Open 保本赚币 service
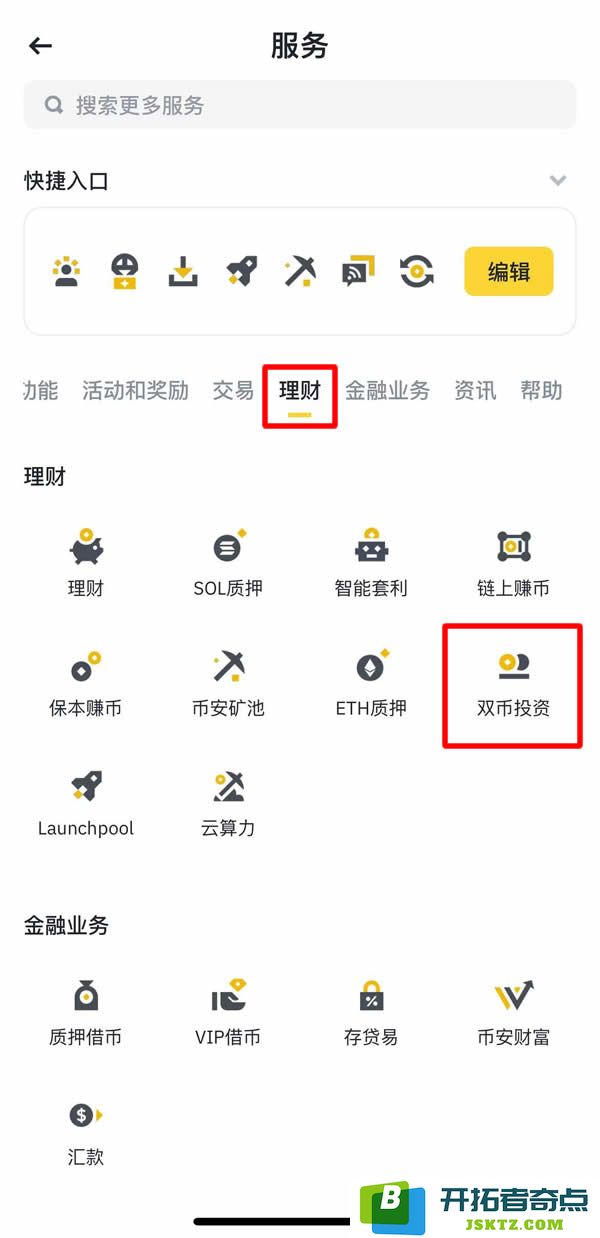The height and width of the screenshot is (1238, 600). [x=86, y=684]
